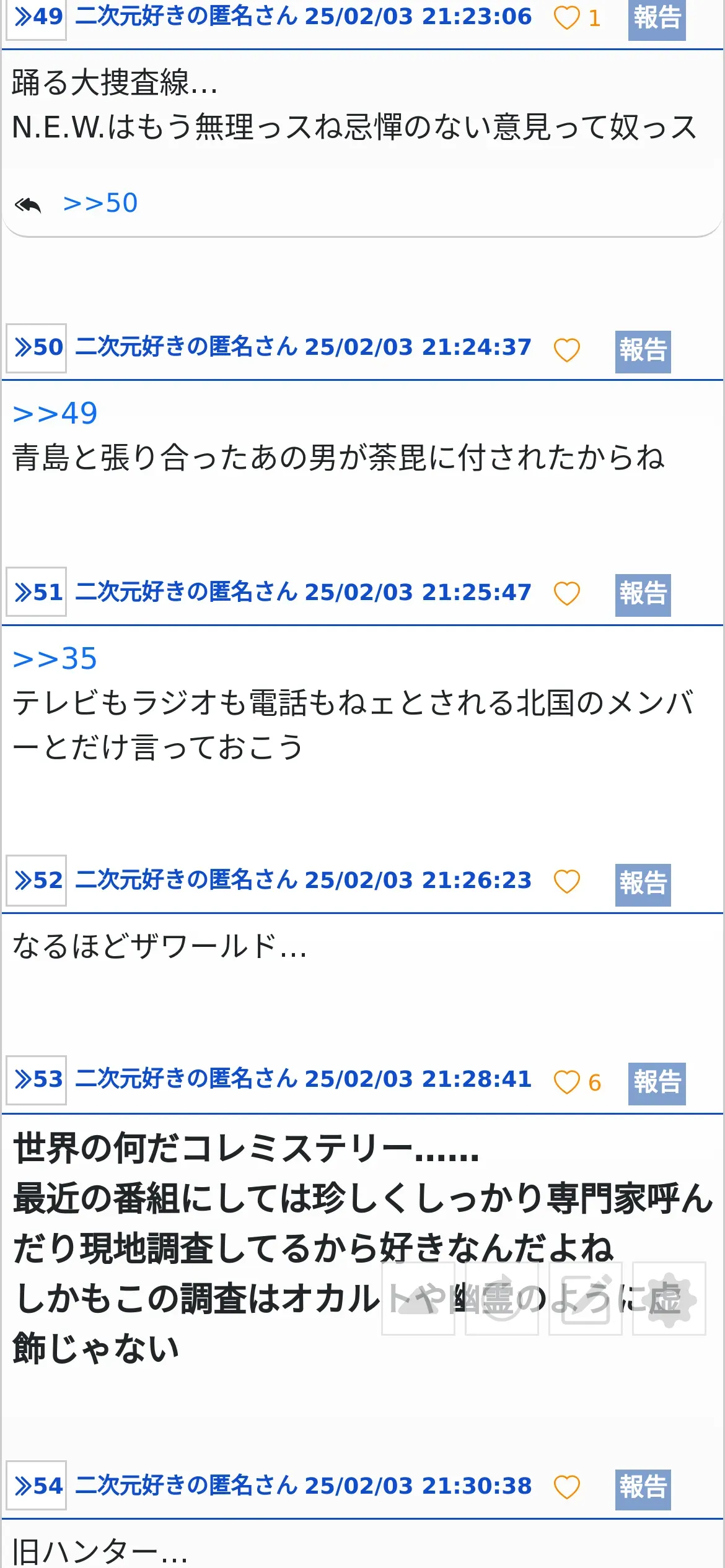Report post 51 with 報告 button

coord(643,595)
